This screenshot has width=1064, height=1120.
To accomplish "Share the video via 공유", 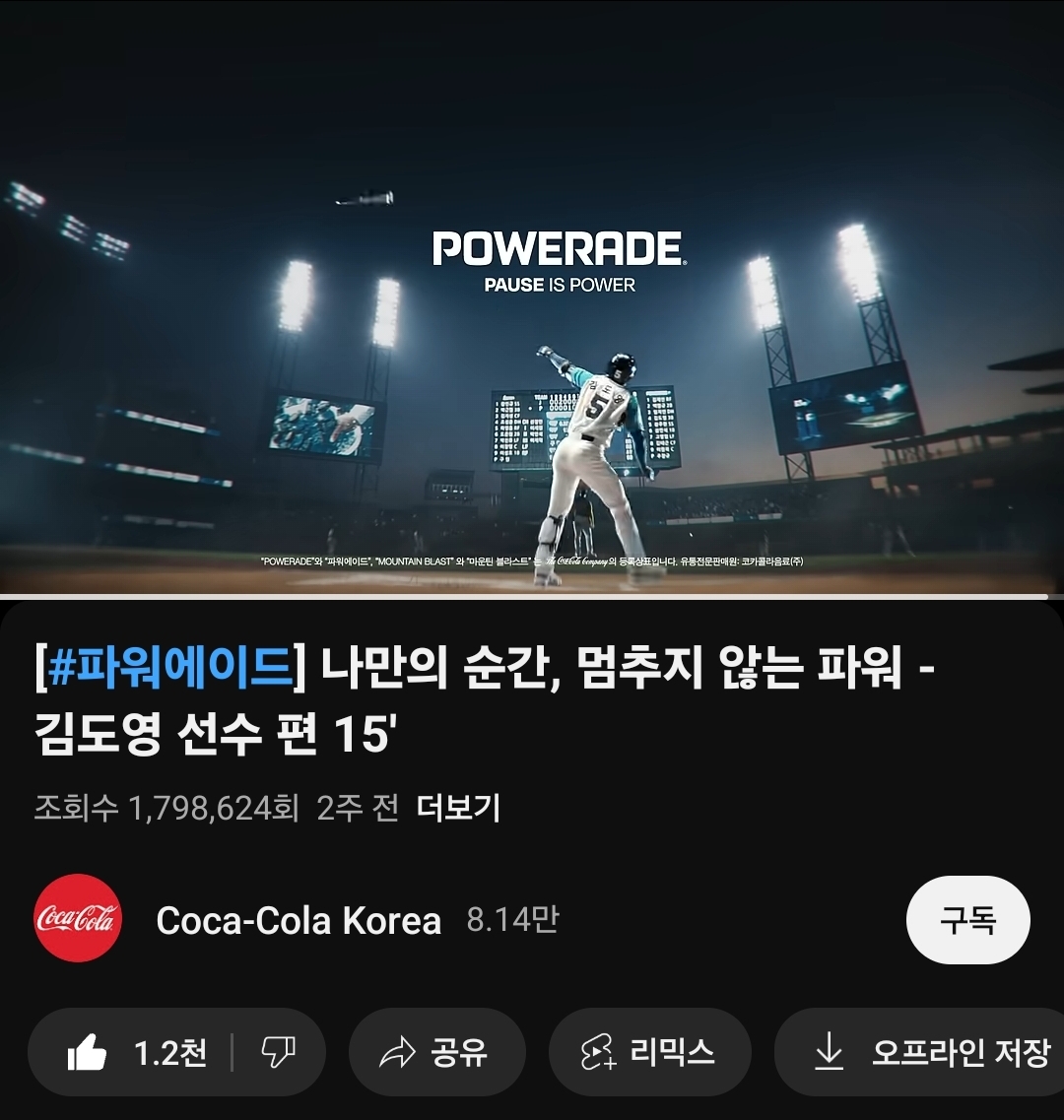I will coord(434,1053).
